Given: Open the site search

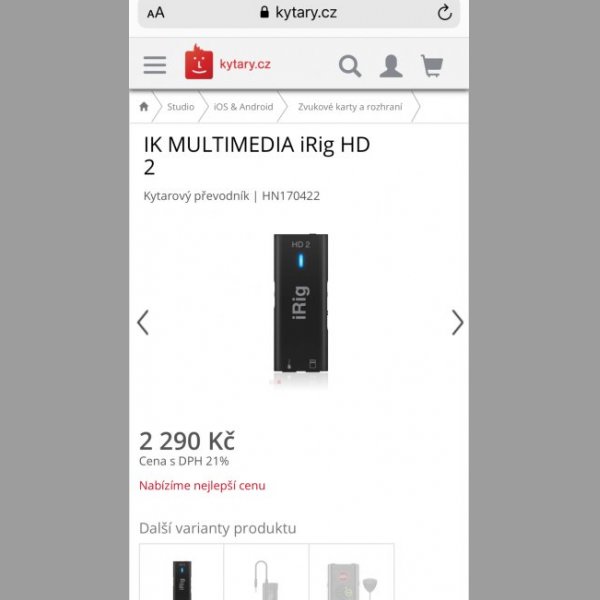Looking at the screenshot, I should 350,66.
